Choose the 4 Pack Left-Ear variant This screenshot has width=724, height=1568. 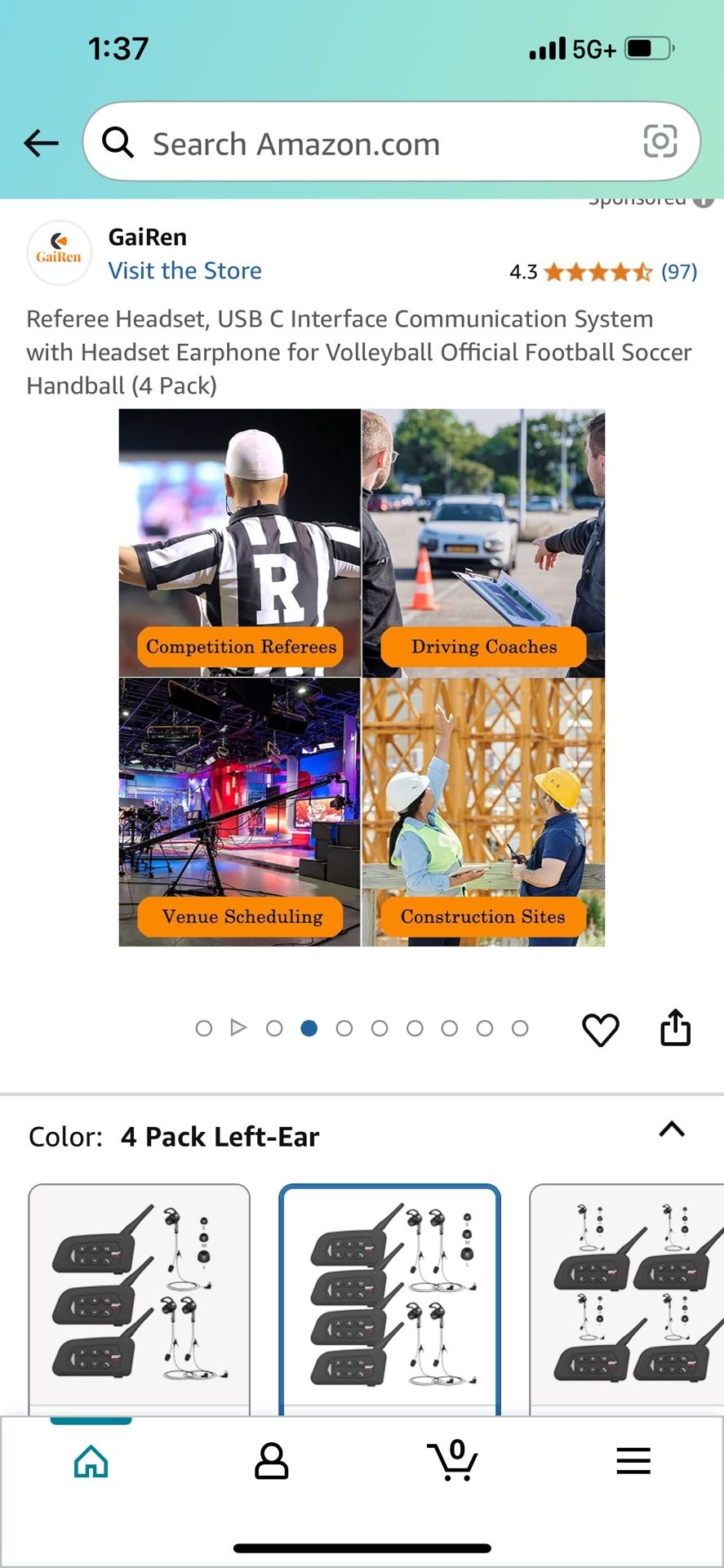point(389,1297)
